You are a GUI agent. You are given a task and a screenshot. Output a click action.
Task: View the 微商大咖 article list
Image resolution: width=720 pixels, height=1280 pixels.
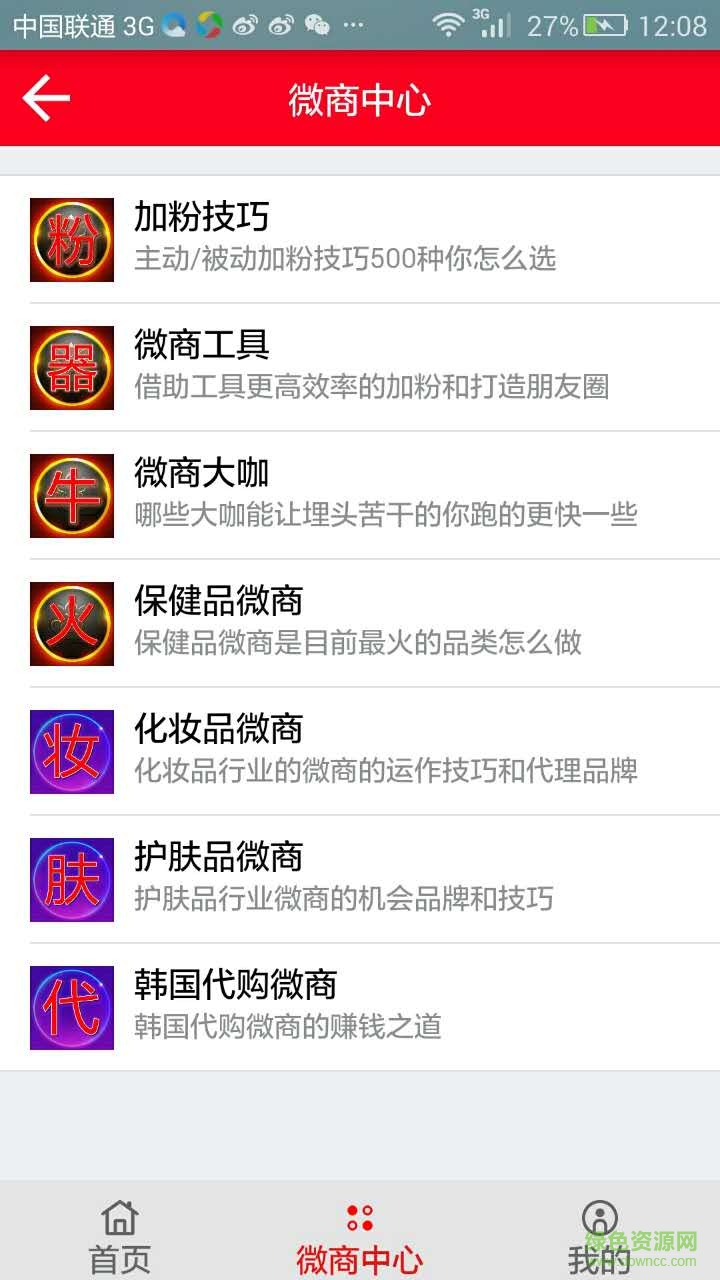click(x=360, y=495)
